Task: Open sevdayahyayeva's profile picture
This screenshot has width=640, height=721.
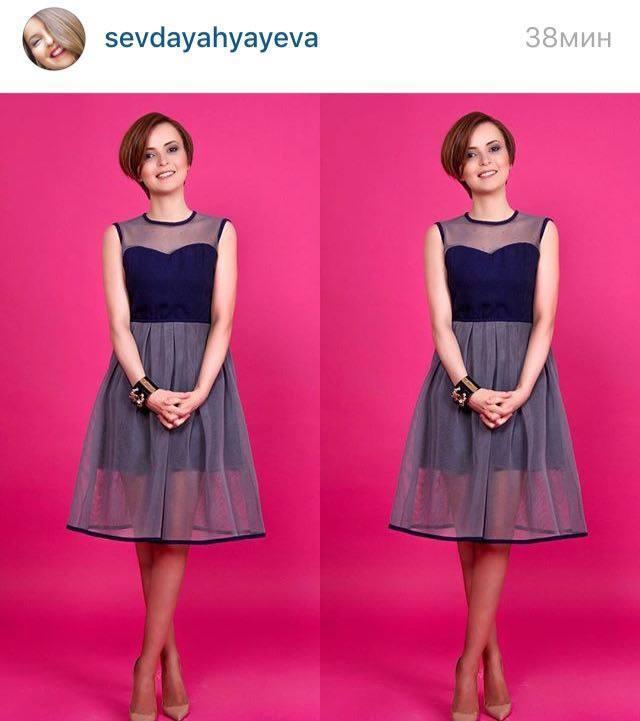Action: point(54,39)
